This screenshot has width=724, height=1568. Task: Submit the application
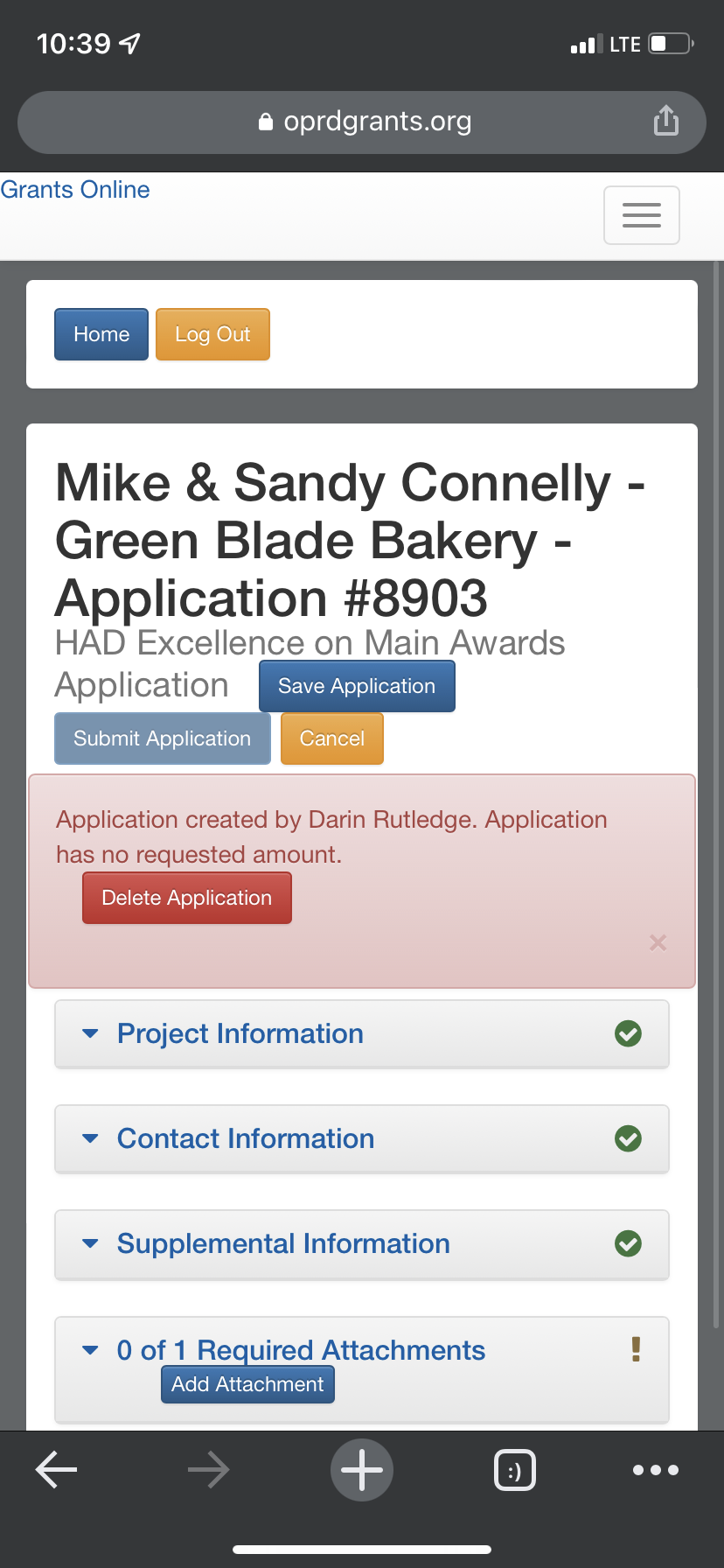163,738
